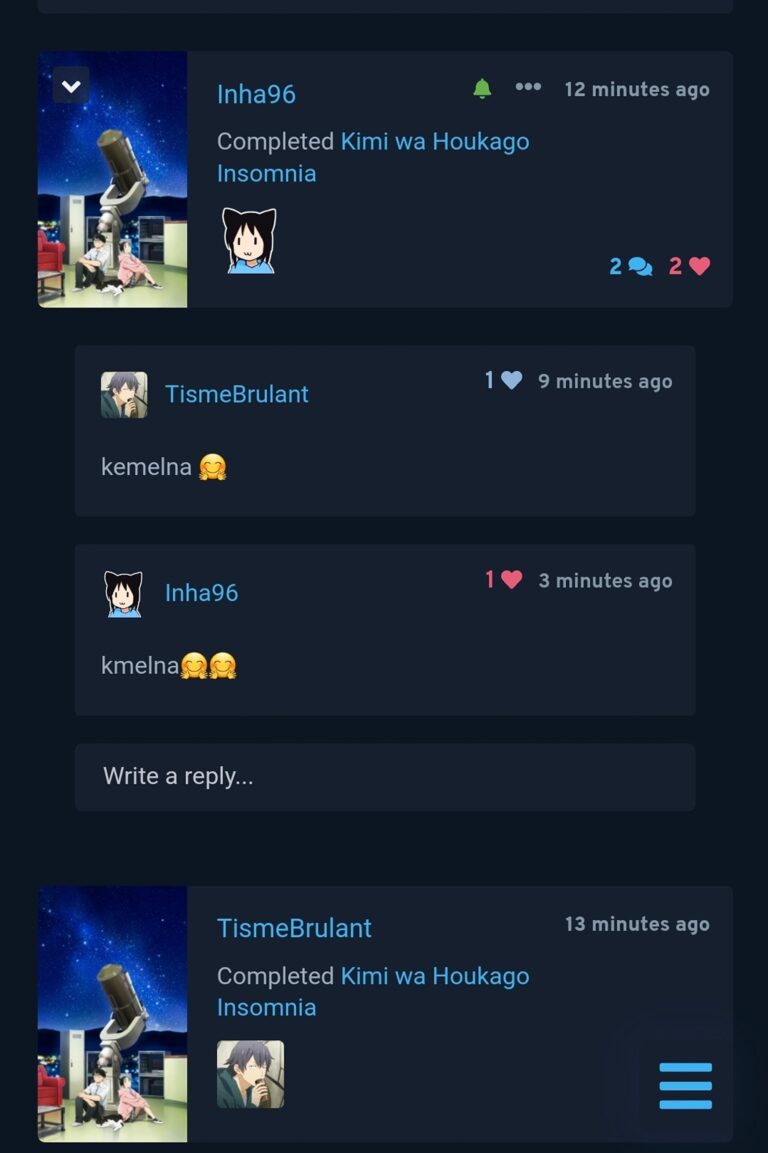Open the three-dot menu on Inha96's activity

(528, 88)
